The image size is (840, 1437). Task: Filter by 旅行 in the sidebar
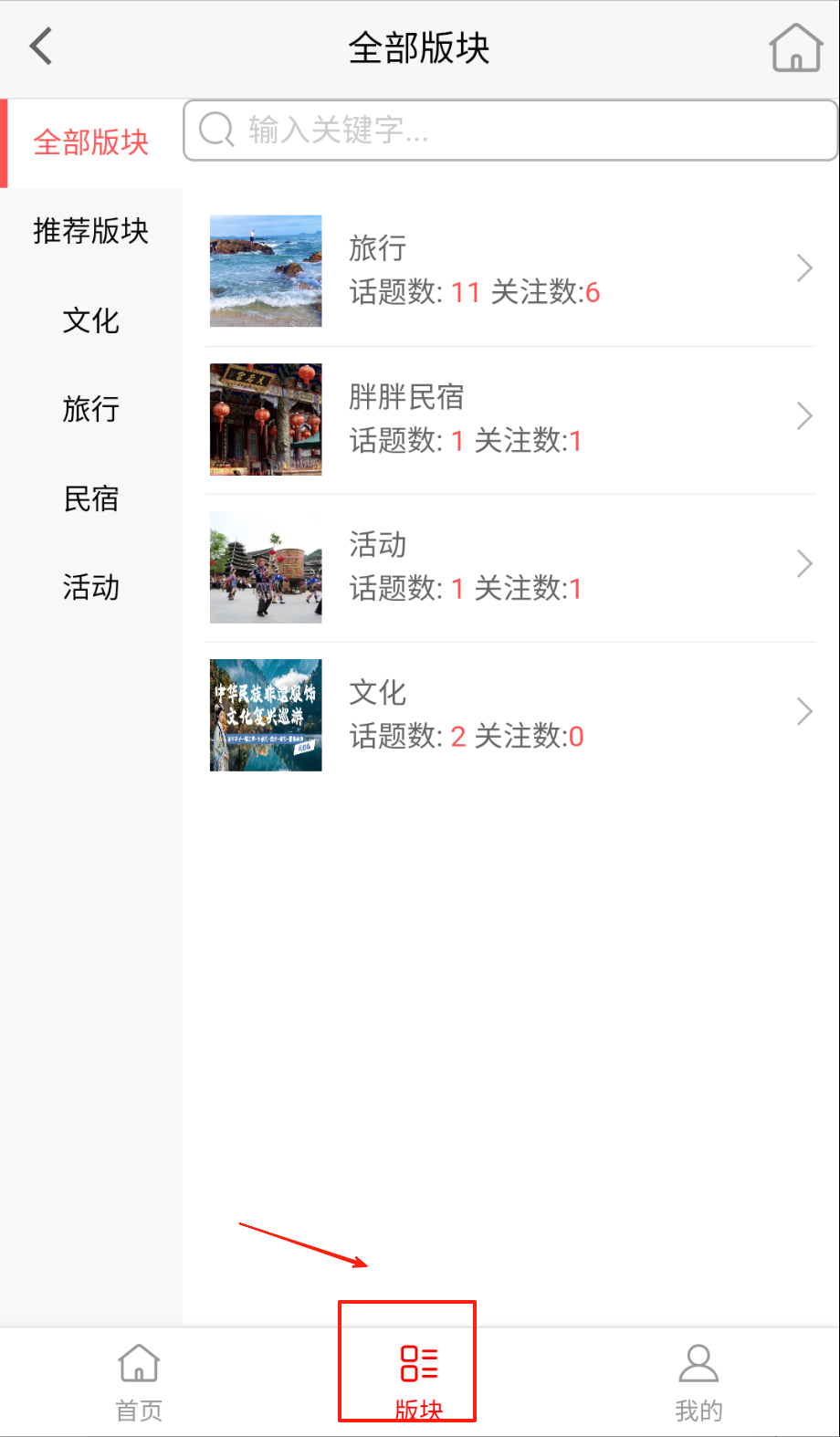pyautogui.click(x=91, y=409)
